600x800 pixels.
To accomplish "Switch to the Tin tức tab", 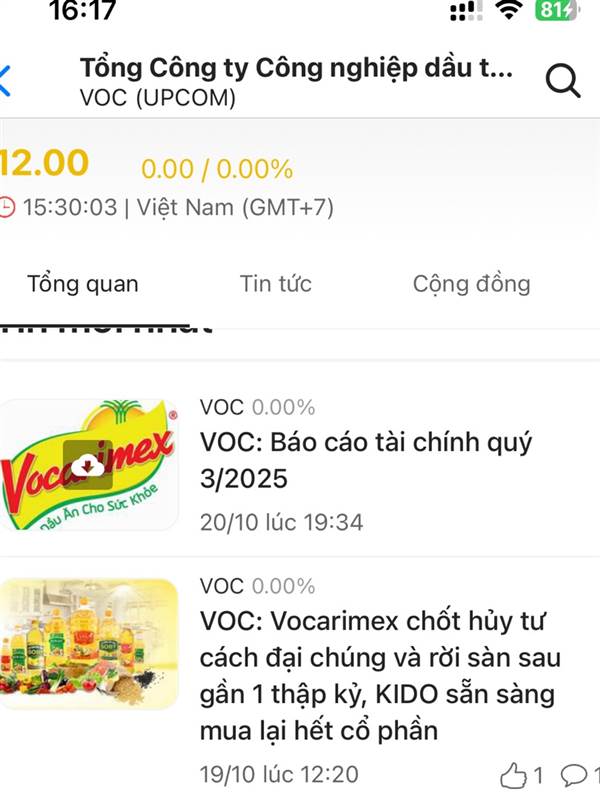I will tap(276, 283).
